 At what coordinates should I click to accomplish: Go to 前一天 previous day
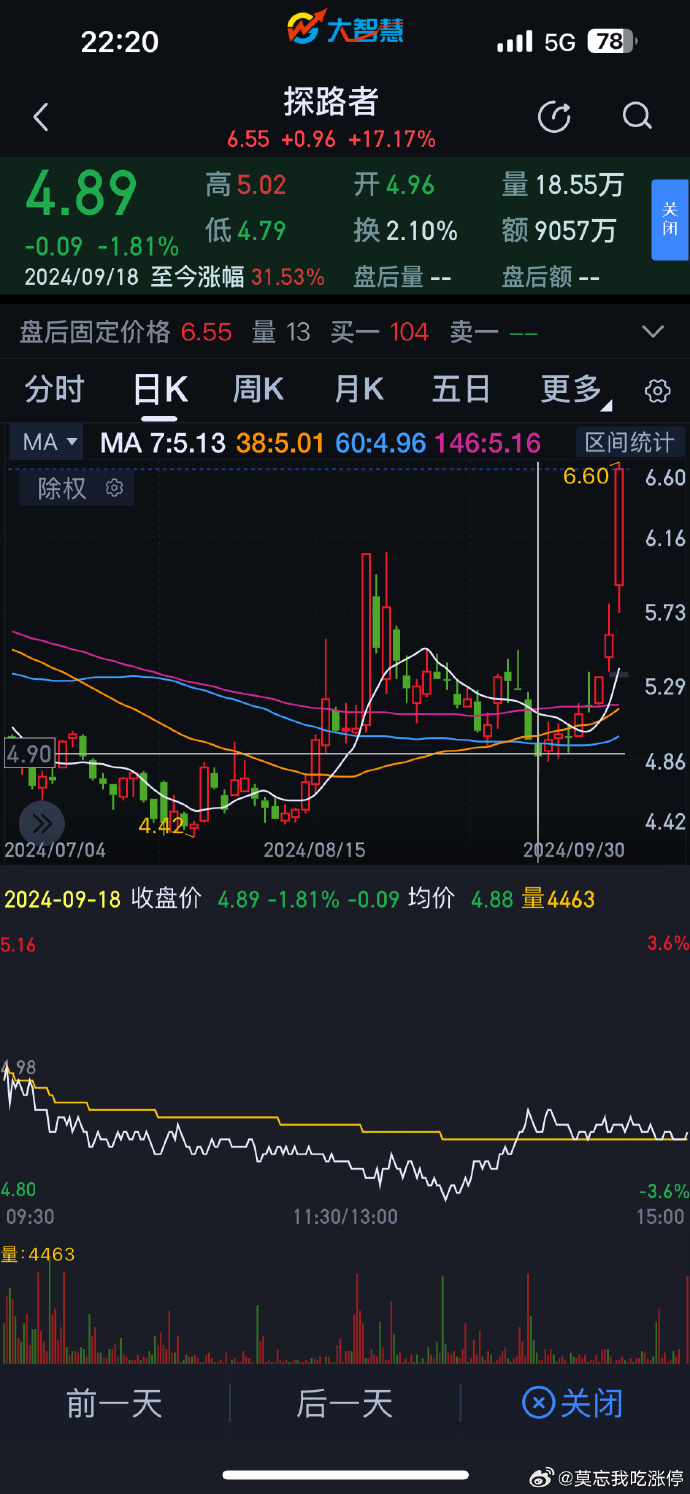(x=114, y=1403)
